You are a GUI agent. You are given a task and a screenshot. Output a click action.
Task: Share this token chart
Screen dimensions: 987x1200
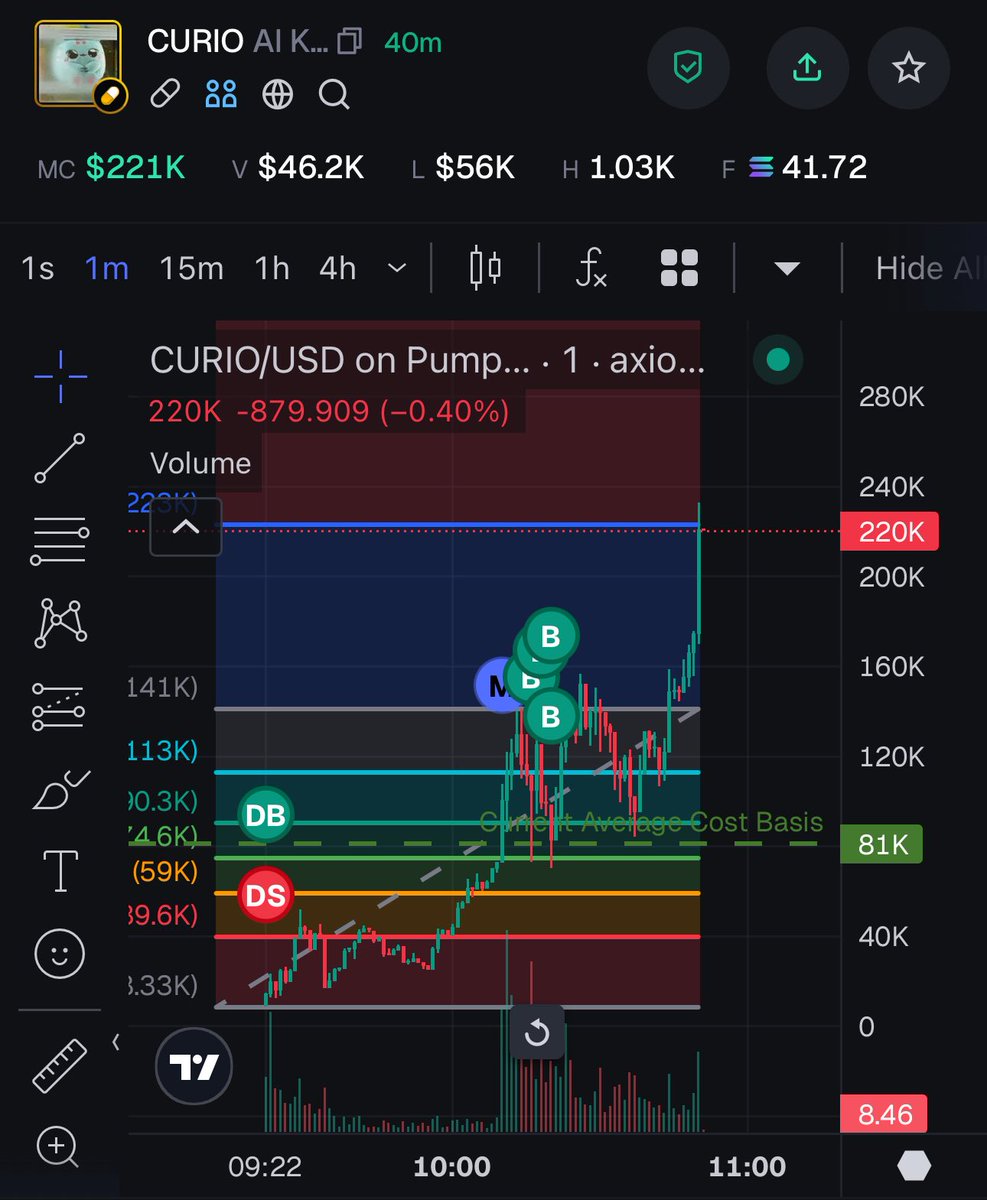point(807,68)
